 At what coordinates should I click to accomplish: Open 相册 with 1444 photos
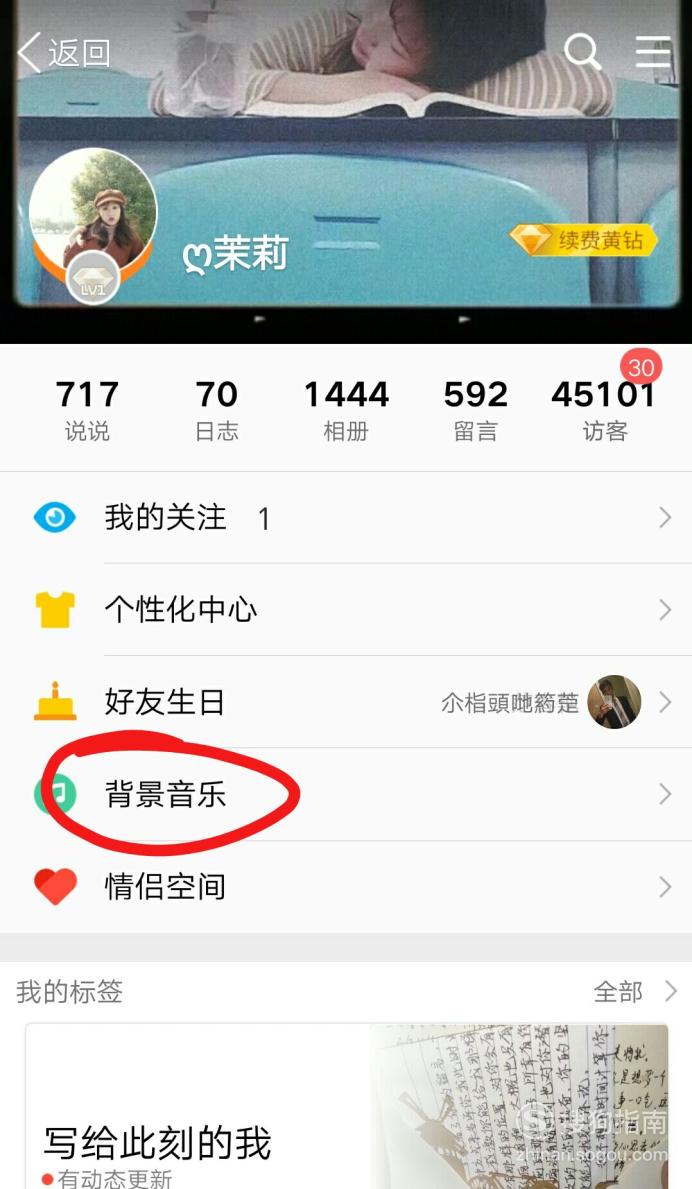point(346,410)
